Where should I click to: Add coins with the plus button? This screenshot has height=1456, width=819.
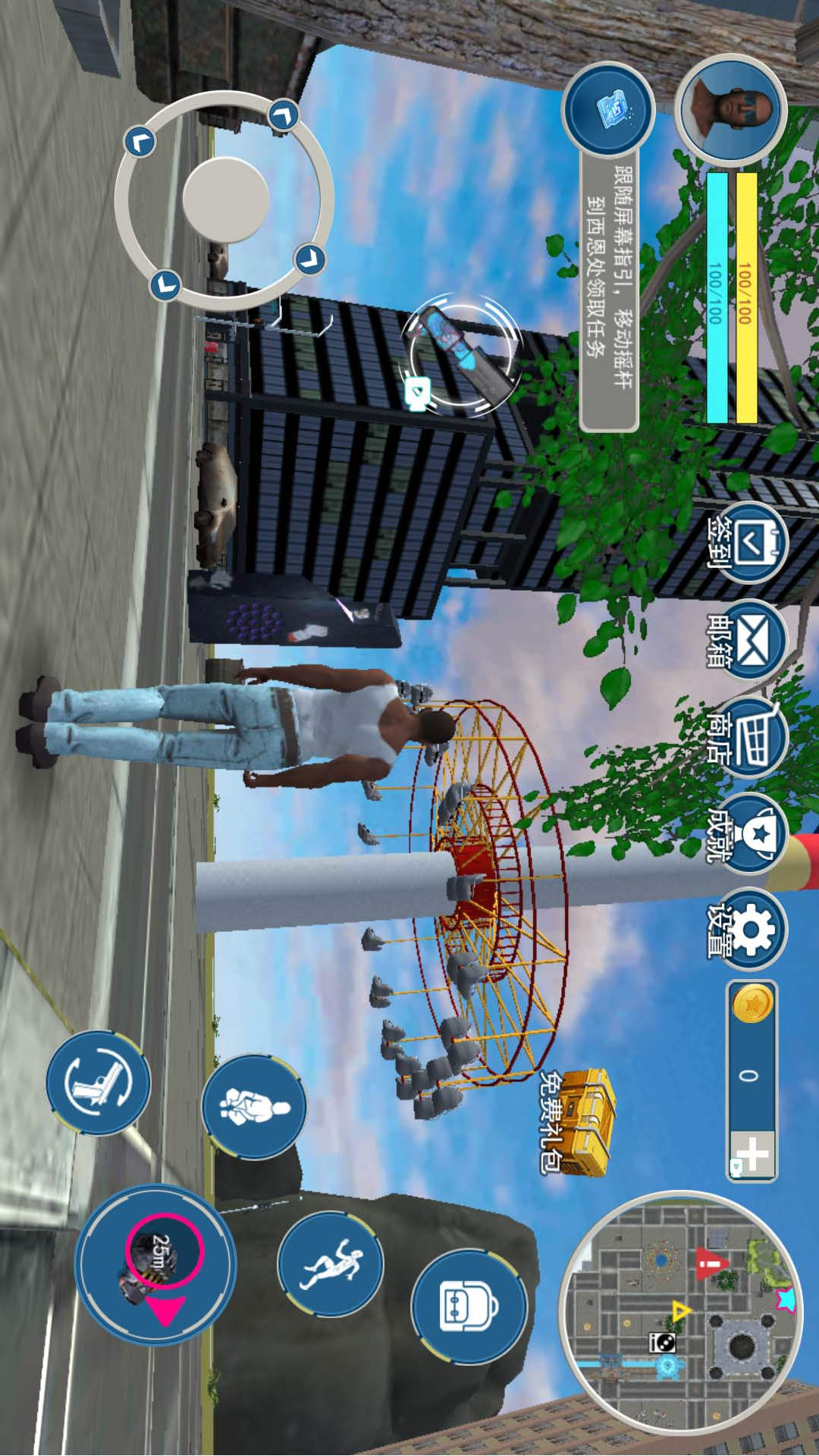coord(752,1156)
